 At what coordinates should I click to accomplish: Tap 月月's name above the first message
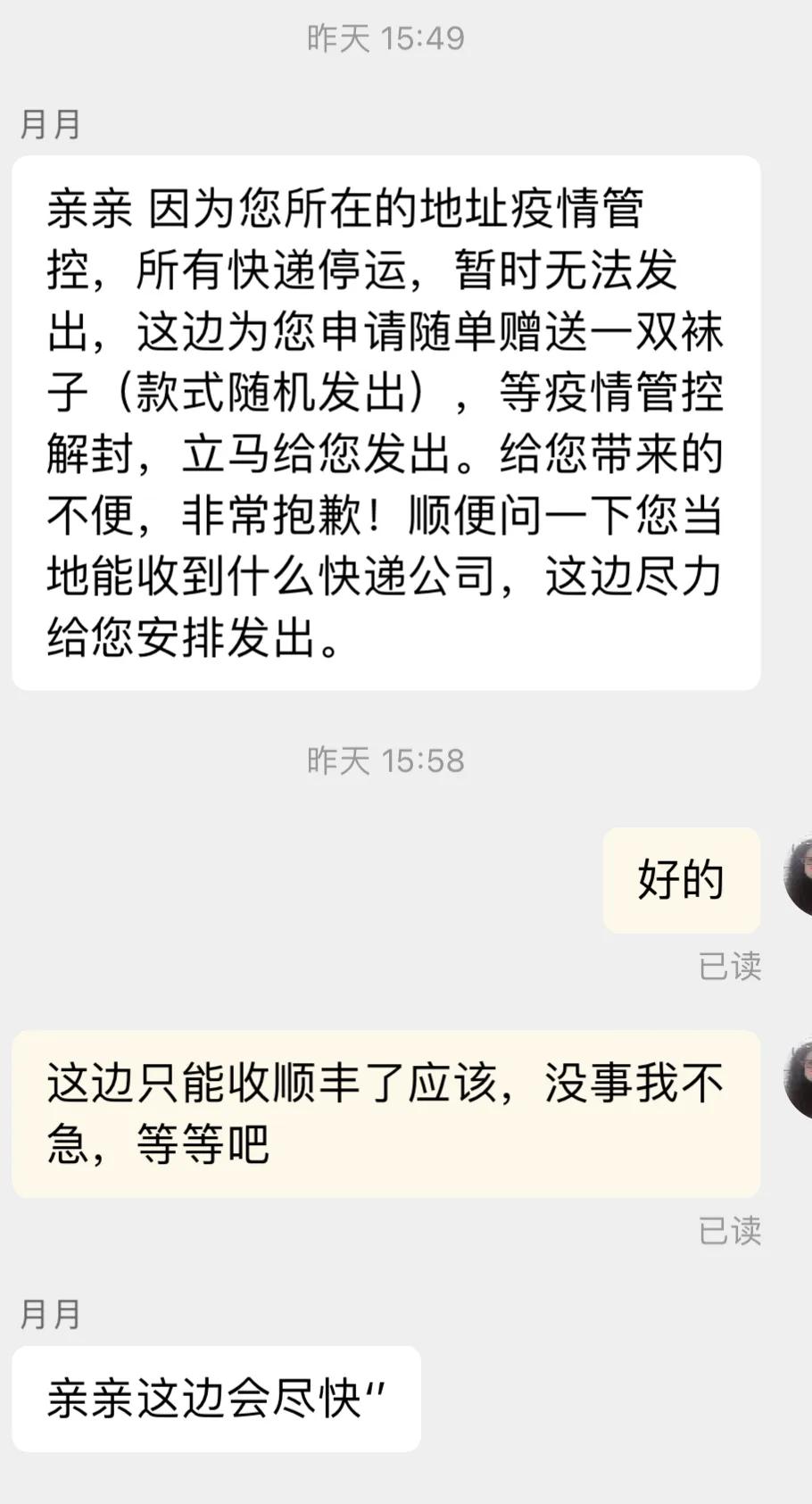[x=51, y=123]
